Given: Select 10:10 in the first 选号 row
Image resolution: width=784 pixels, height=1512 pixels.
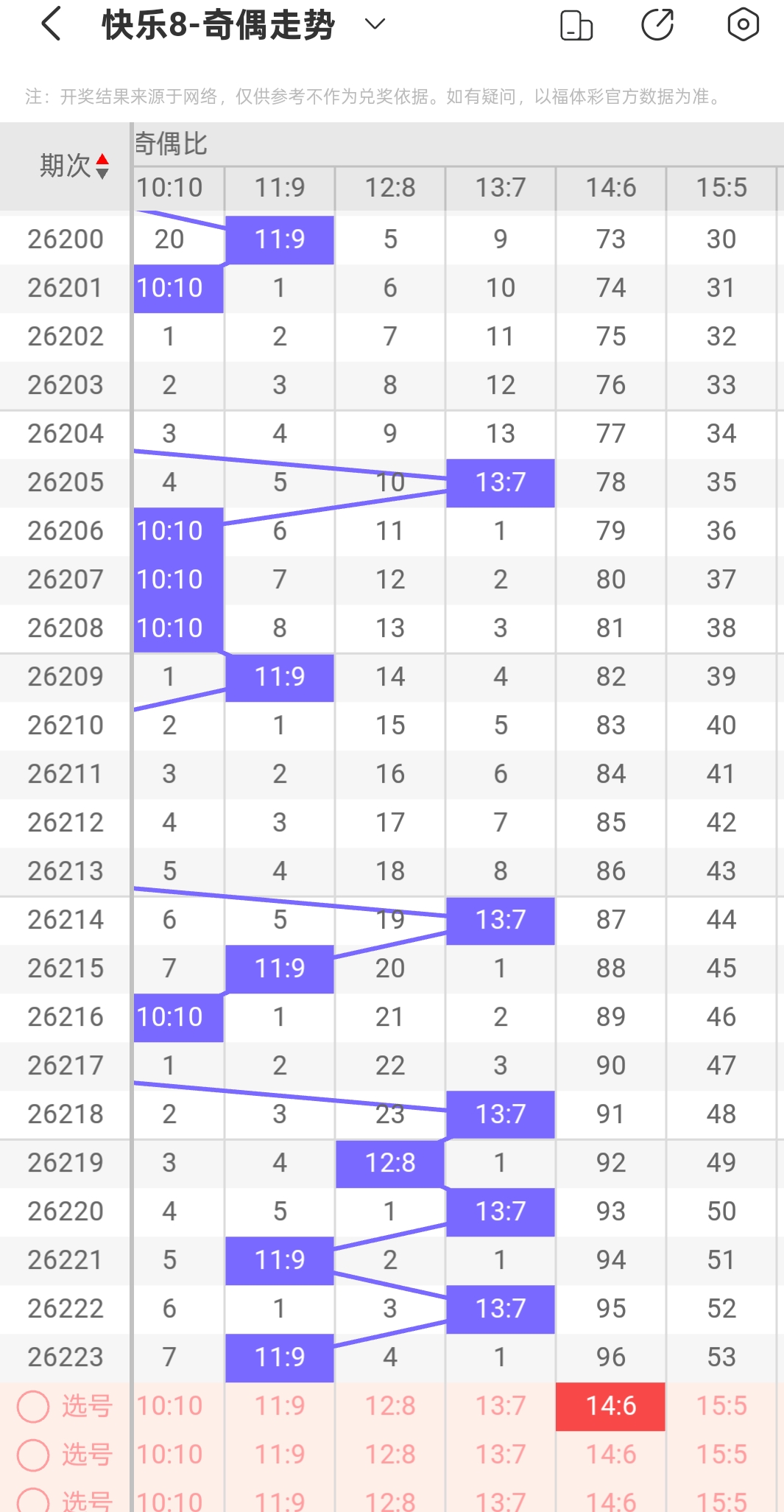Looking at the screenshot, I should pyautogui.click(x=170, y=1407).
